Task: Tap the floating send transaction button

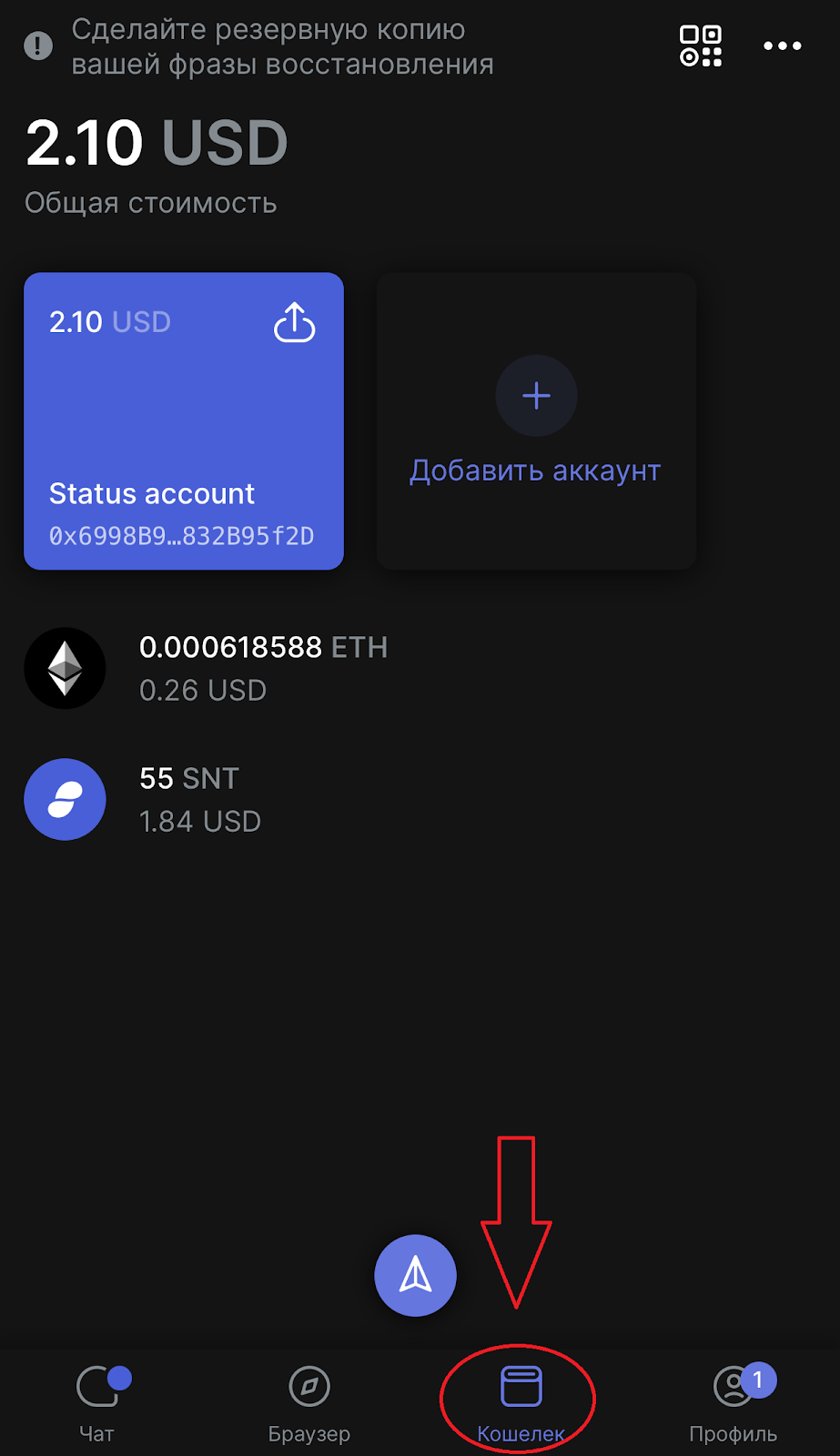Action: [x=415, y=1275]
